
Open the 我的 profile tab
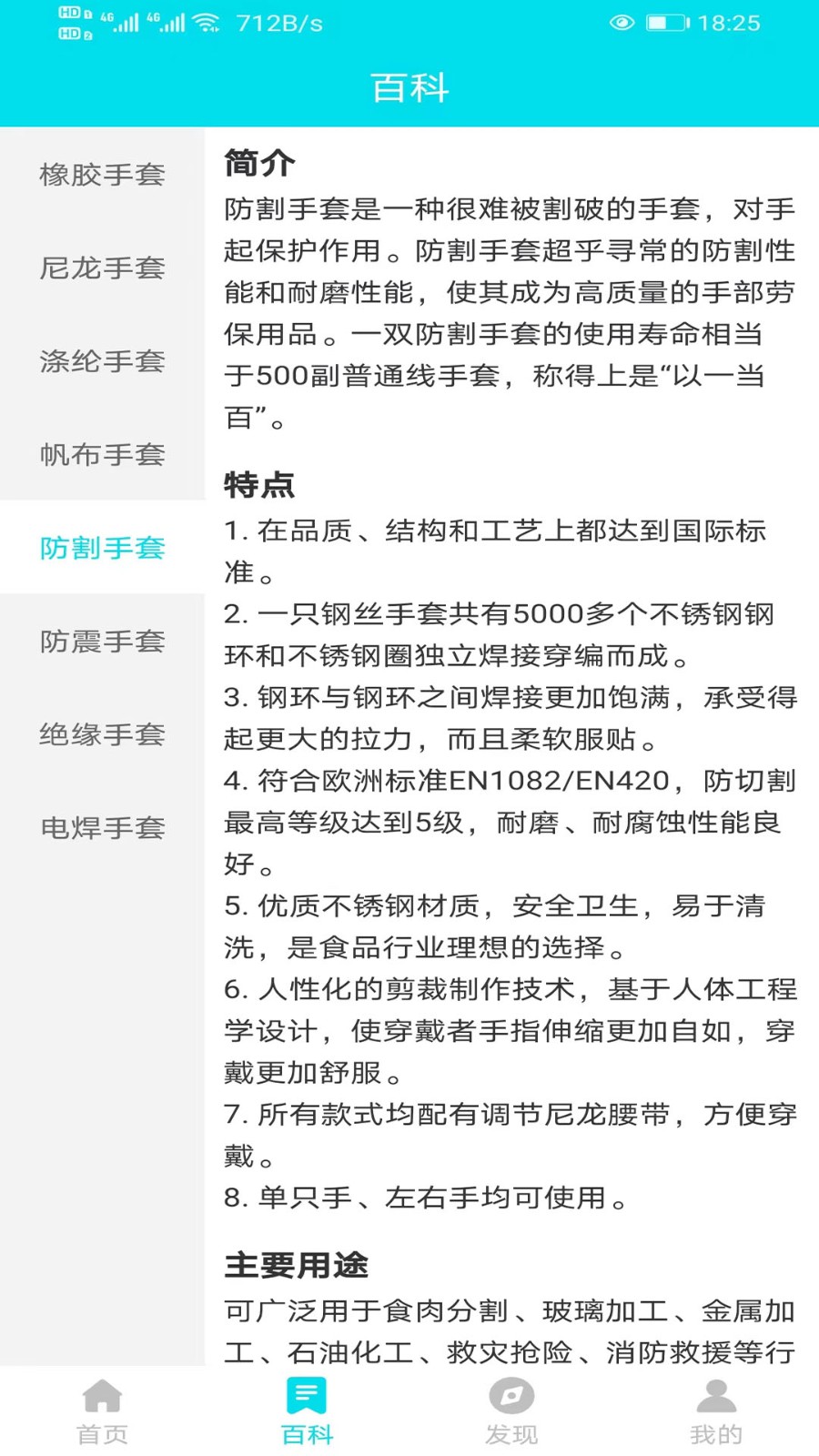716,1411
